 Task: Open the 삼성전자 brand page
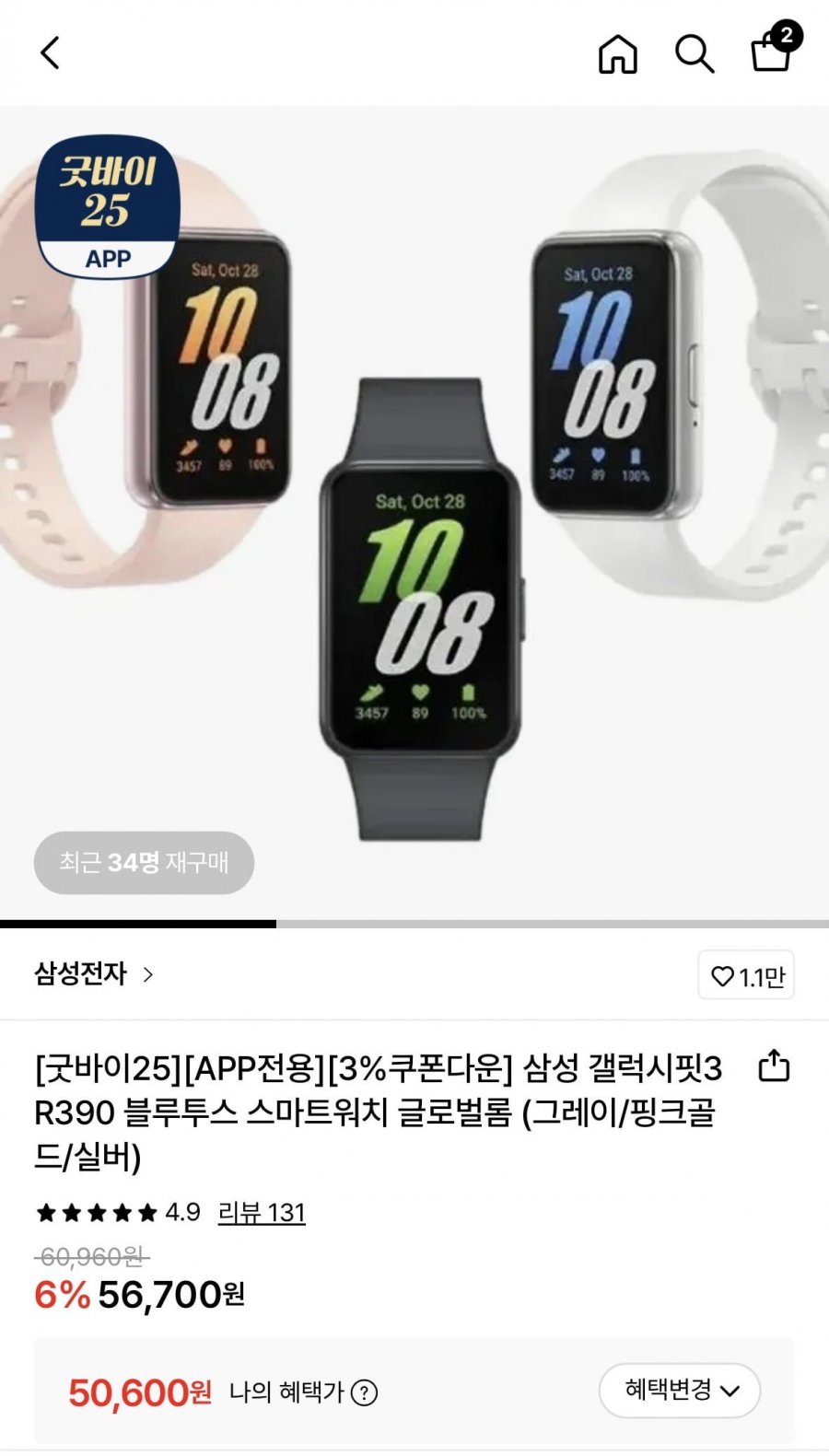pos(93,973)
